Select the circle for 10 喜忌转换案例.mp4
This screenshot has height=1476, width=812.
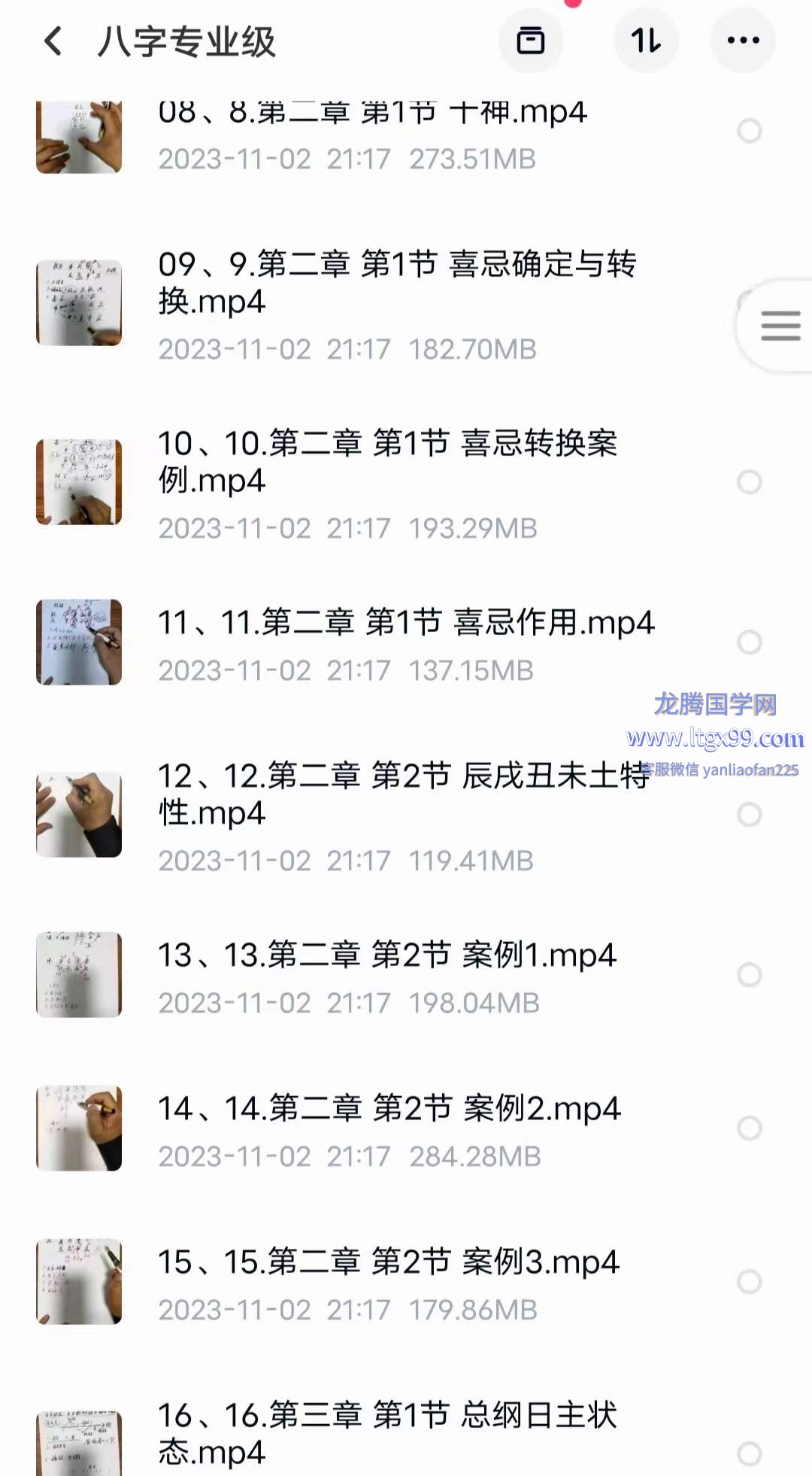749,481
